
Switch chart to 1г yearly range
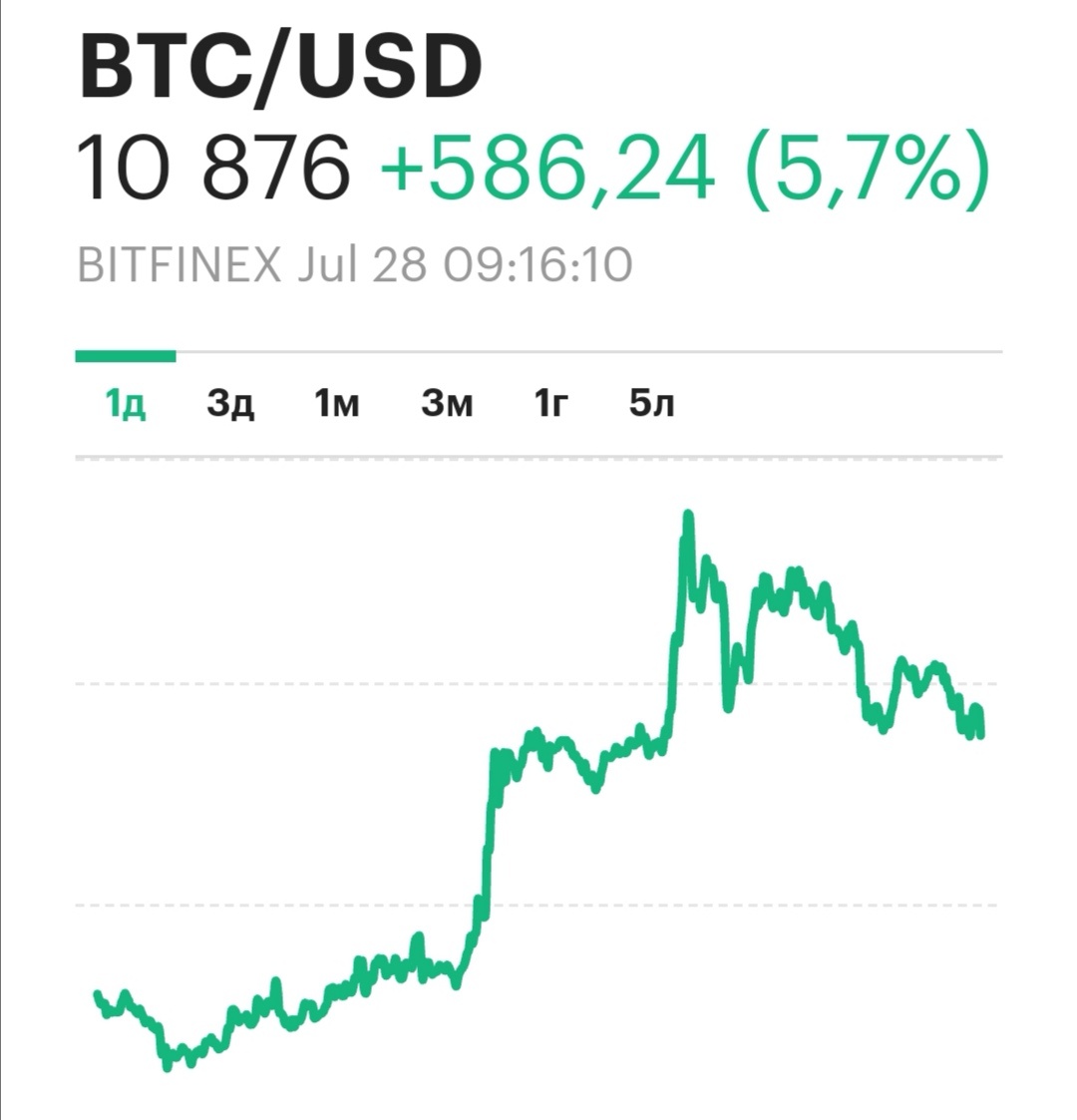click(550, 403)
